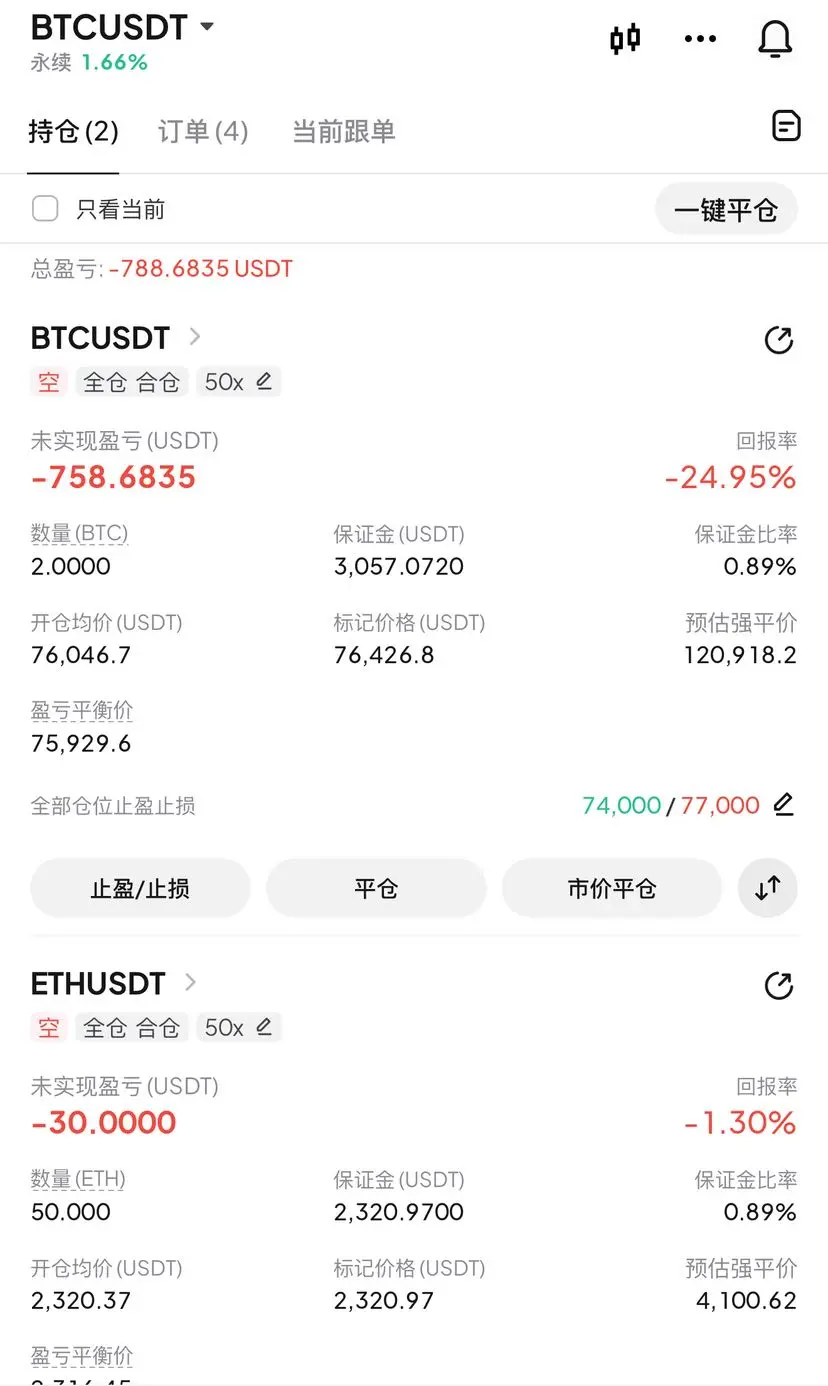Tap the reverse position arrows button

767,888
